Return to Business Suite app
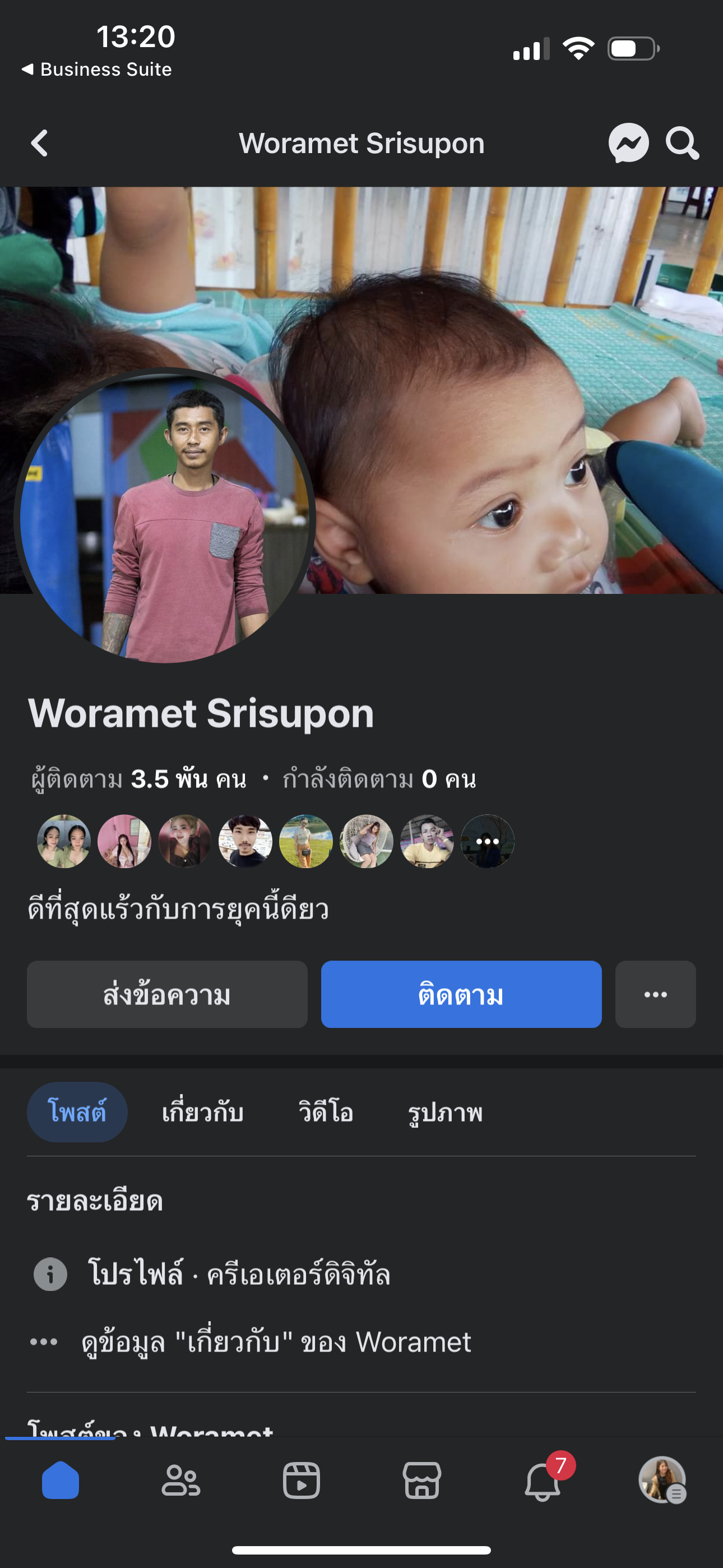Viewport: 723px width, 1568px height. tap(98, 70)
